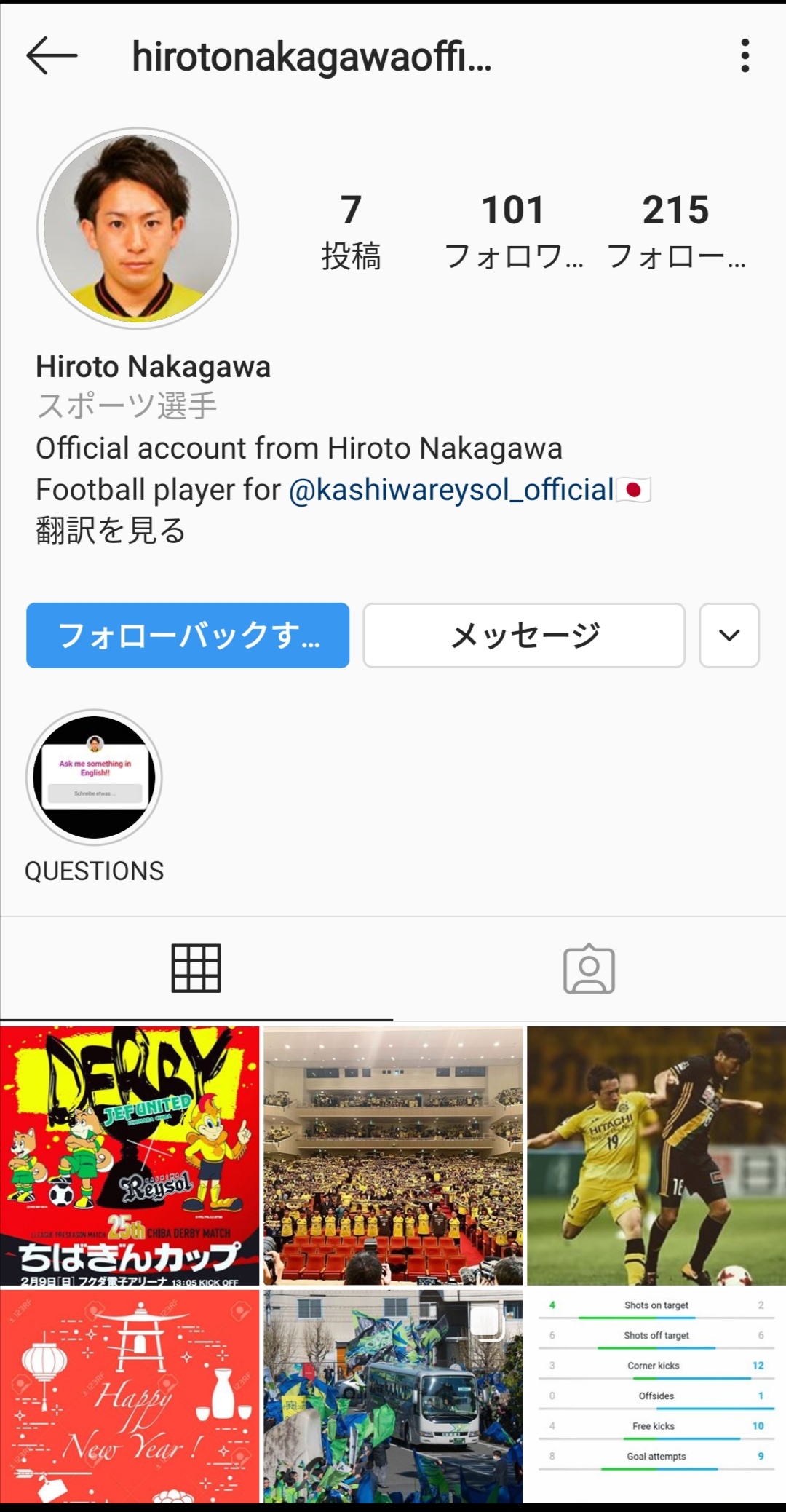Switch to the grid posts tab

tap(196, 968)
